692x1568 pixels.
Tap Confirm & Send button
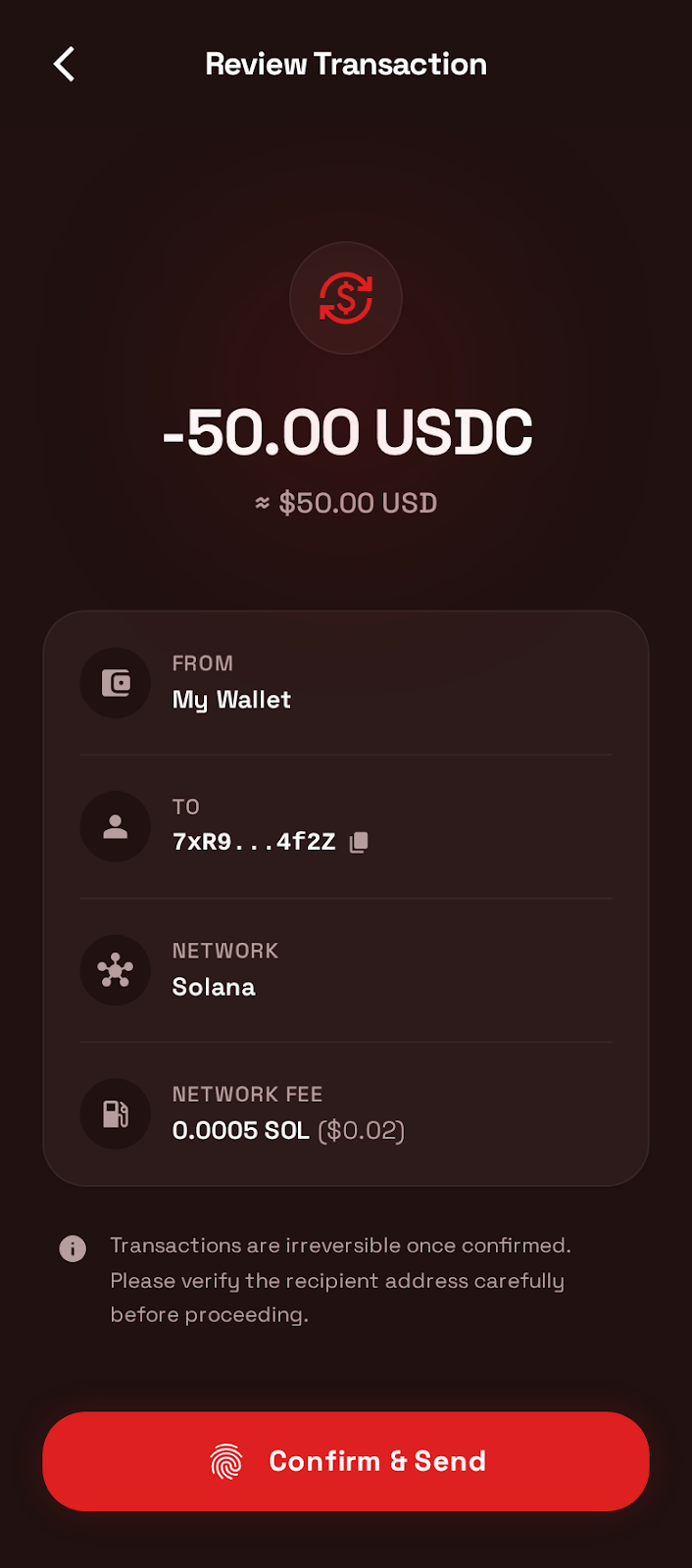(346, 1461)
